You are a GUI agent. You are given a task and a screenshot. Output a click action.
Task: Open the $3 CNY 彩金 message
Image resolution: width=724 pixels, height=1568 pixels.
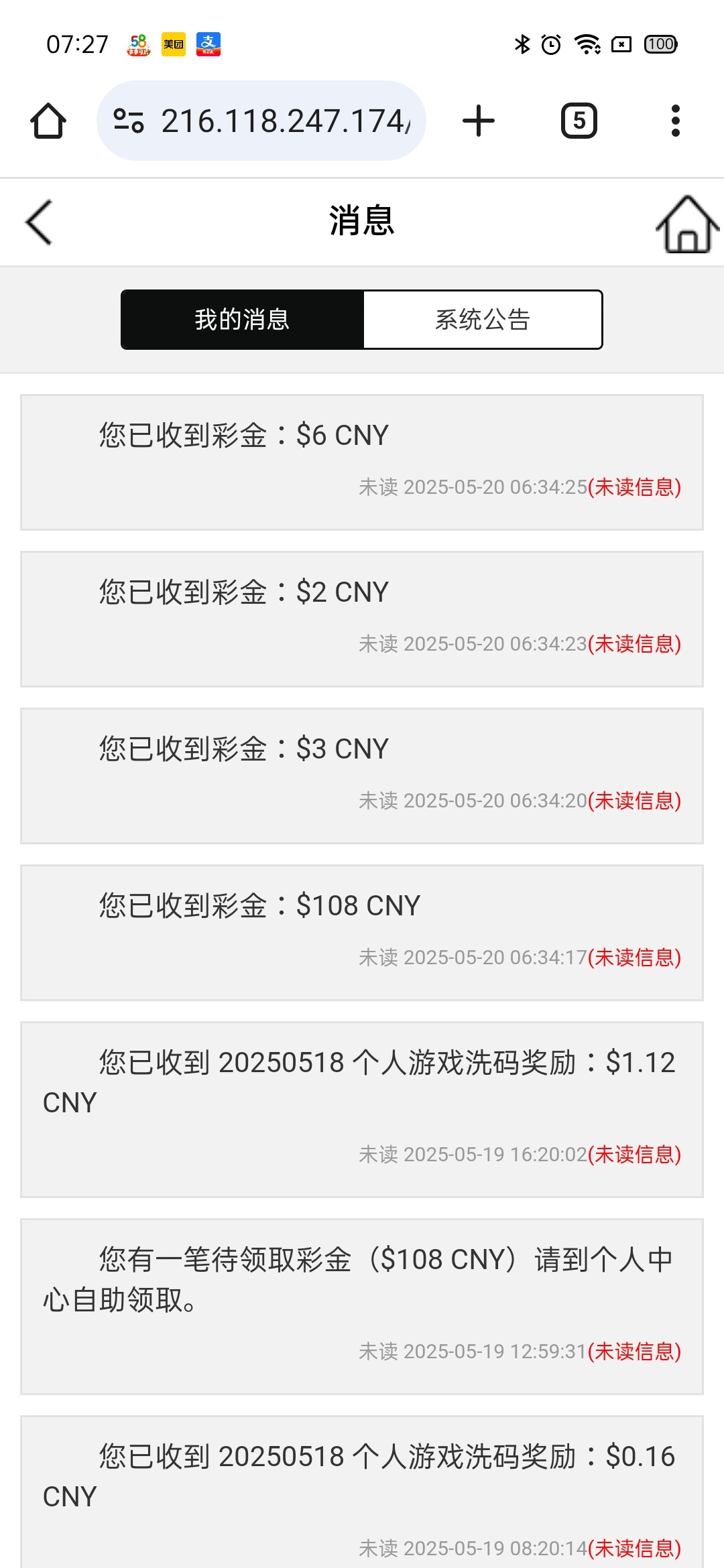tap(362, 775)
